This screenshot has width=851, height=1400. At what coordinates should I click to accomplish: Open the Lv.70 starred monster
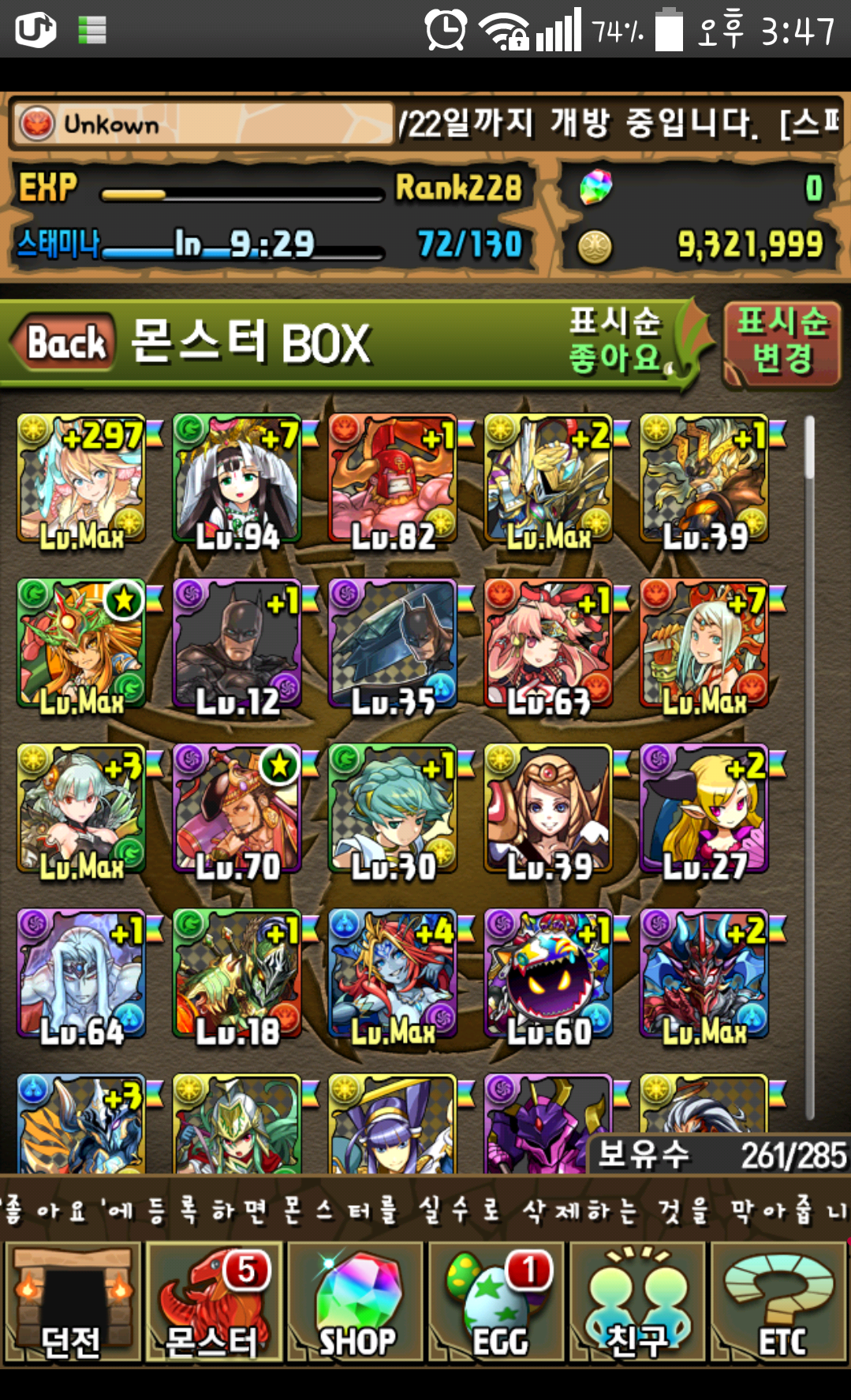237,809
